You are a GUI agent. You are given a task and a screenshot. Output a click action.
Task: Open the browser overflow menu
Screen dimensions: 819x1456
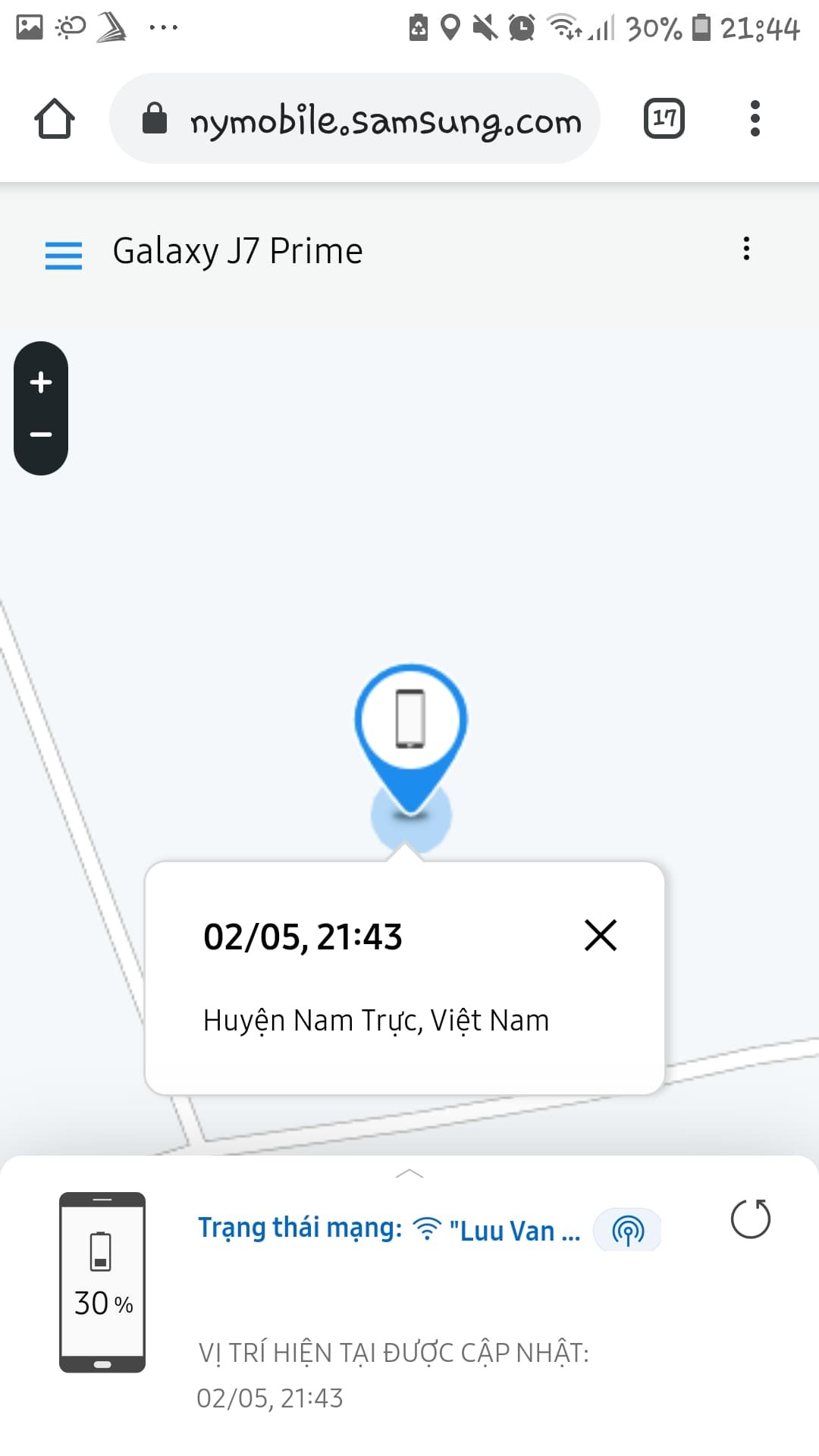pyautogui.click(x=755, y=119)
